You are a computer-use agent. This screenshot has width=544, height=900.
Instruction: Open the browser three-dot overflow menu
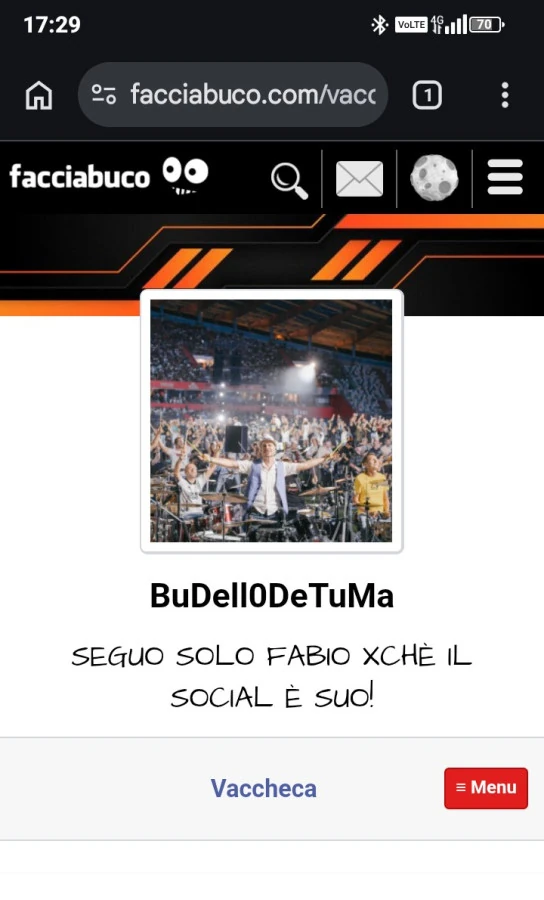tap(504, 95)
